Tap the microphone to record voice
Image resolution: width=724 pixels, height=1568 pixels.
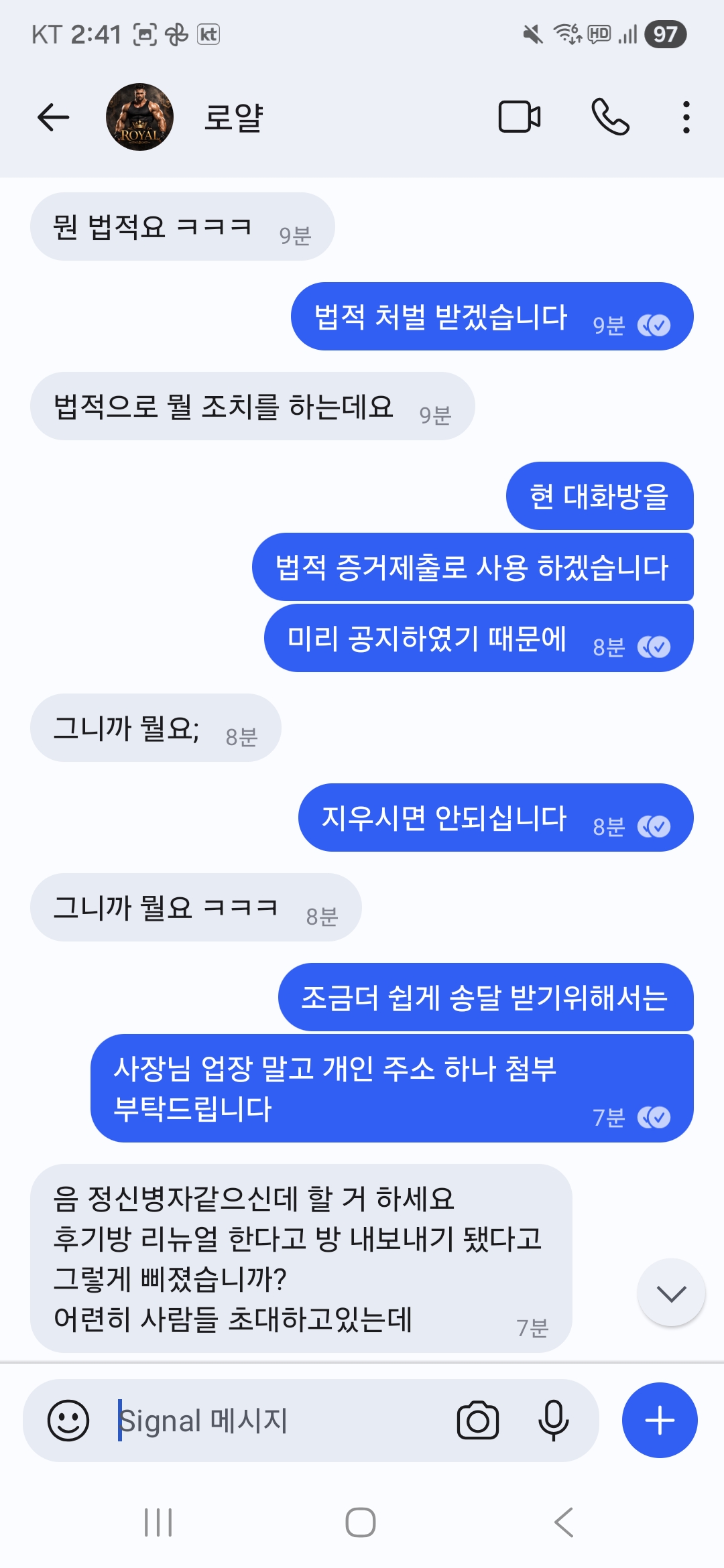coord(554,1421)
